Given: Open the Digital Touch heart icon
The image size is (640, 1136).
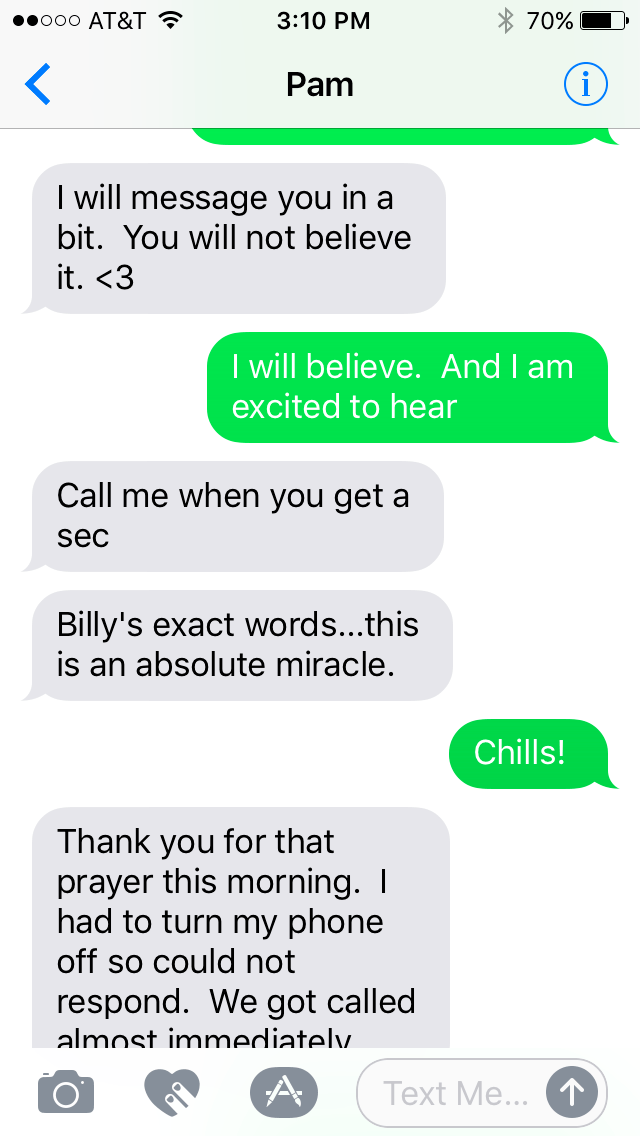Looking at the screenshot, I should point(172,1092).
